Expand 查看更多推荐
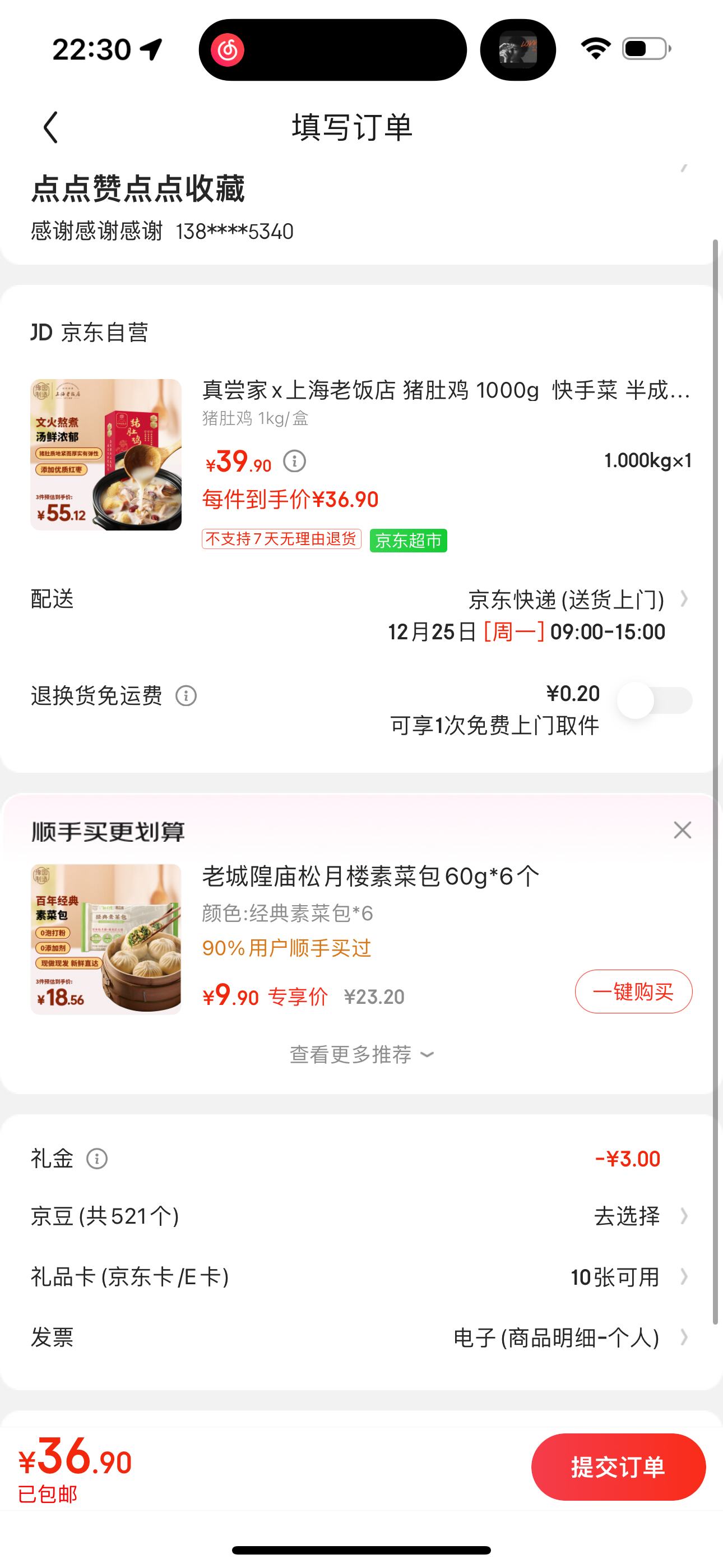 pyautogui.click(x=361, y=1054)
